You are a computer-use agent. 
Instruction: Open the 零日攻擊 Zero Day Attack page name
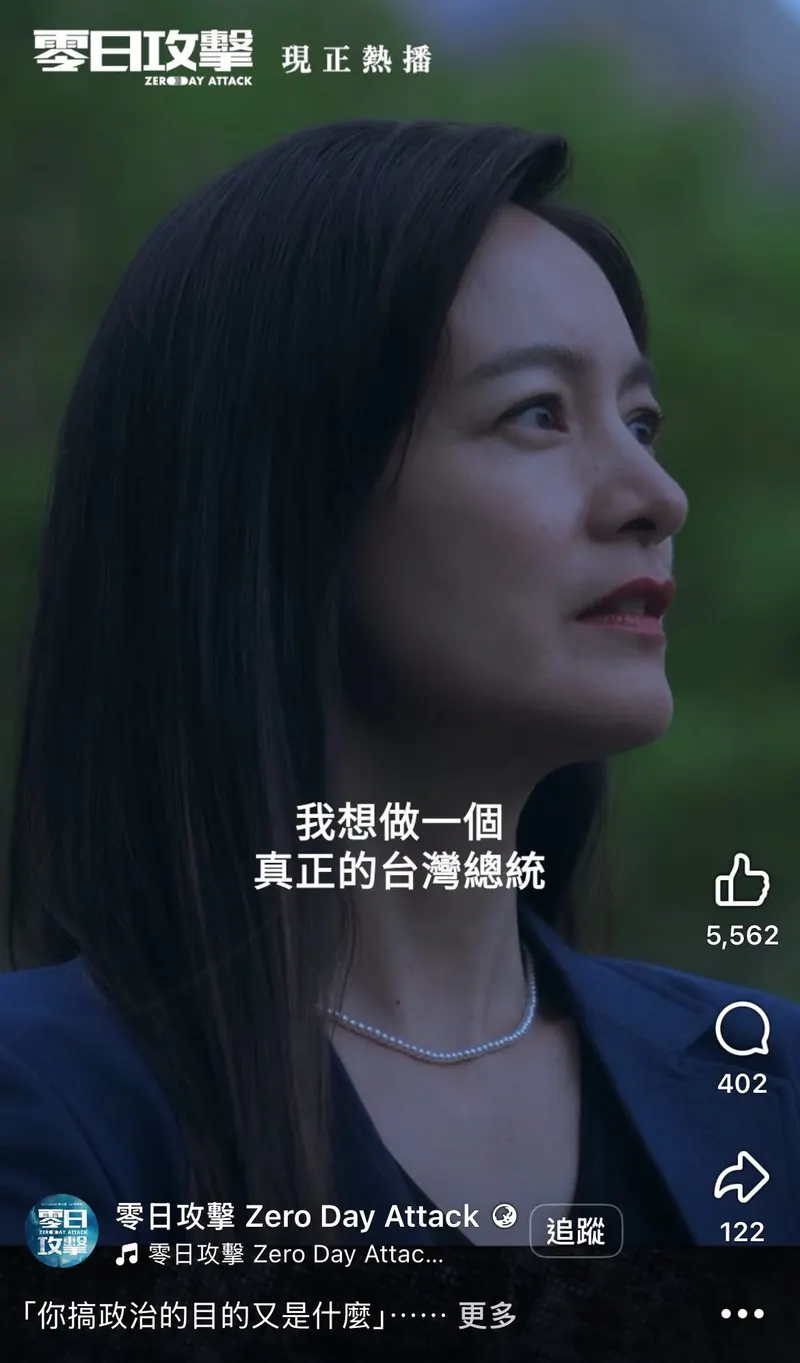click(297, 1216)
